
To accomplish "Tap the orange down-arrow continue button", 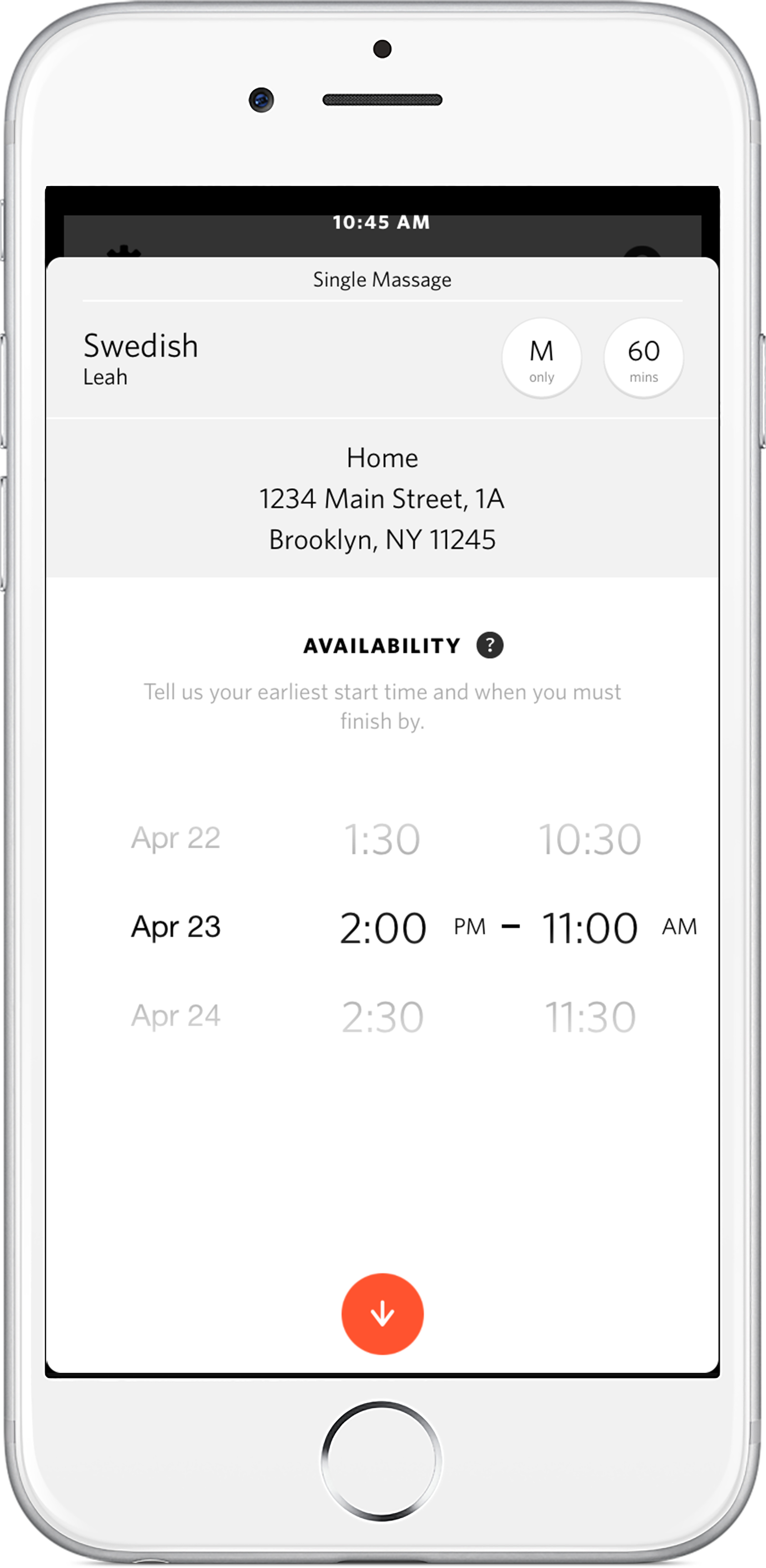I will click(x=382, y=1314).
